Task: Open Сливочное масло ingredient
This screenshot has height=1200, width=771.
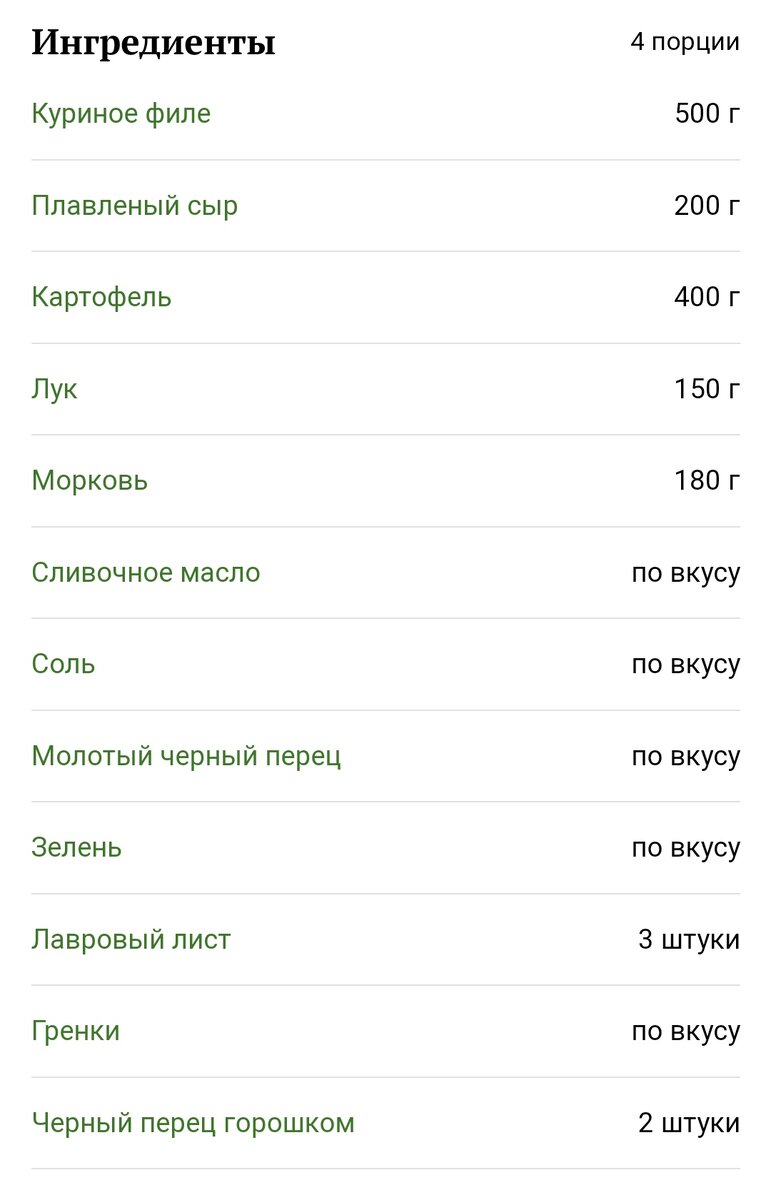Action: coord(145,573)
